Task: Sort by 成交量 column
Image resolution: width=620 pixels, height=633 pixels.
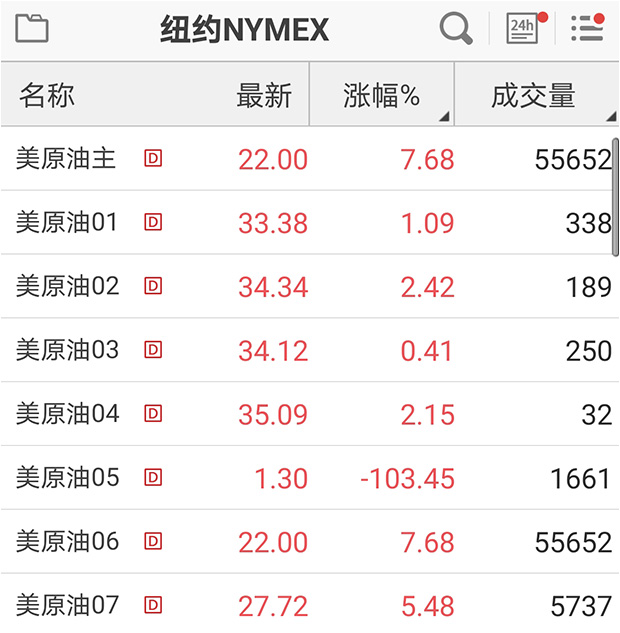Action: [534, 96]
